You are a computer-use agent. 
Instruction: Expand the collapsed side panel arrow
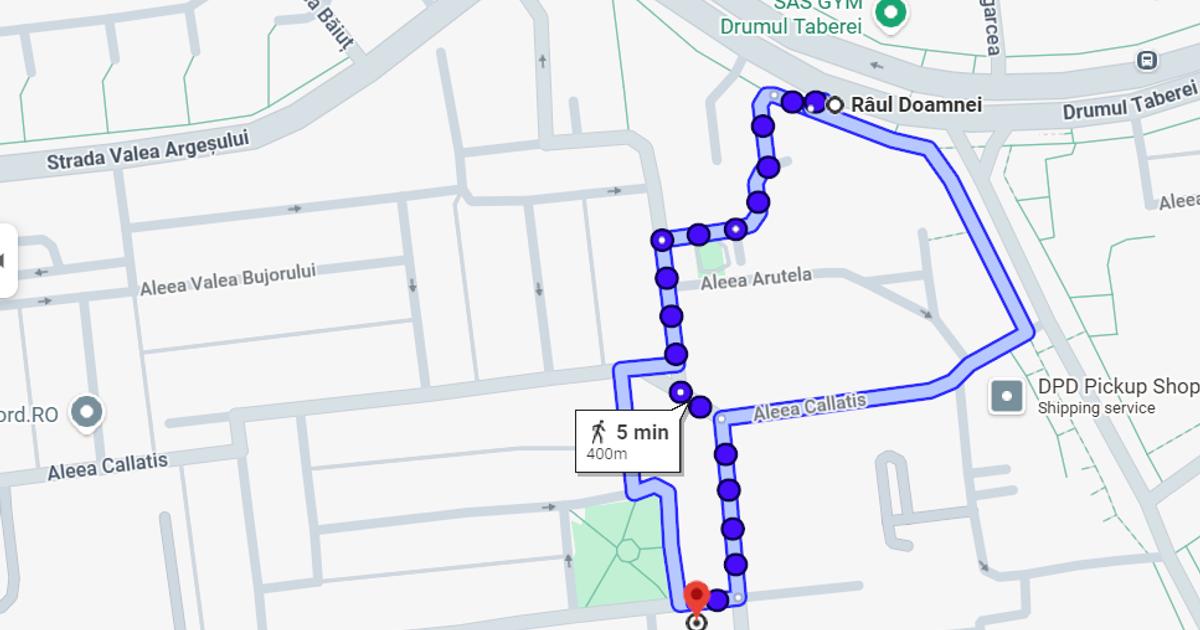click(x=4, y=261)
